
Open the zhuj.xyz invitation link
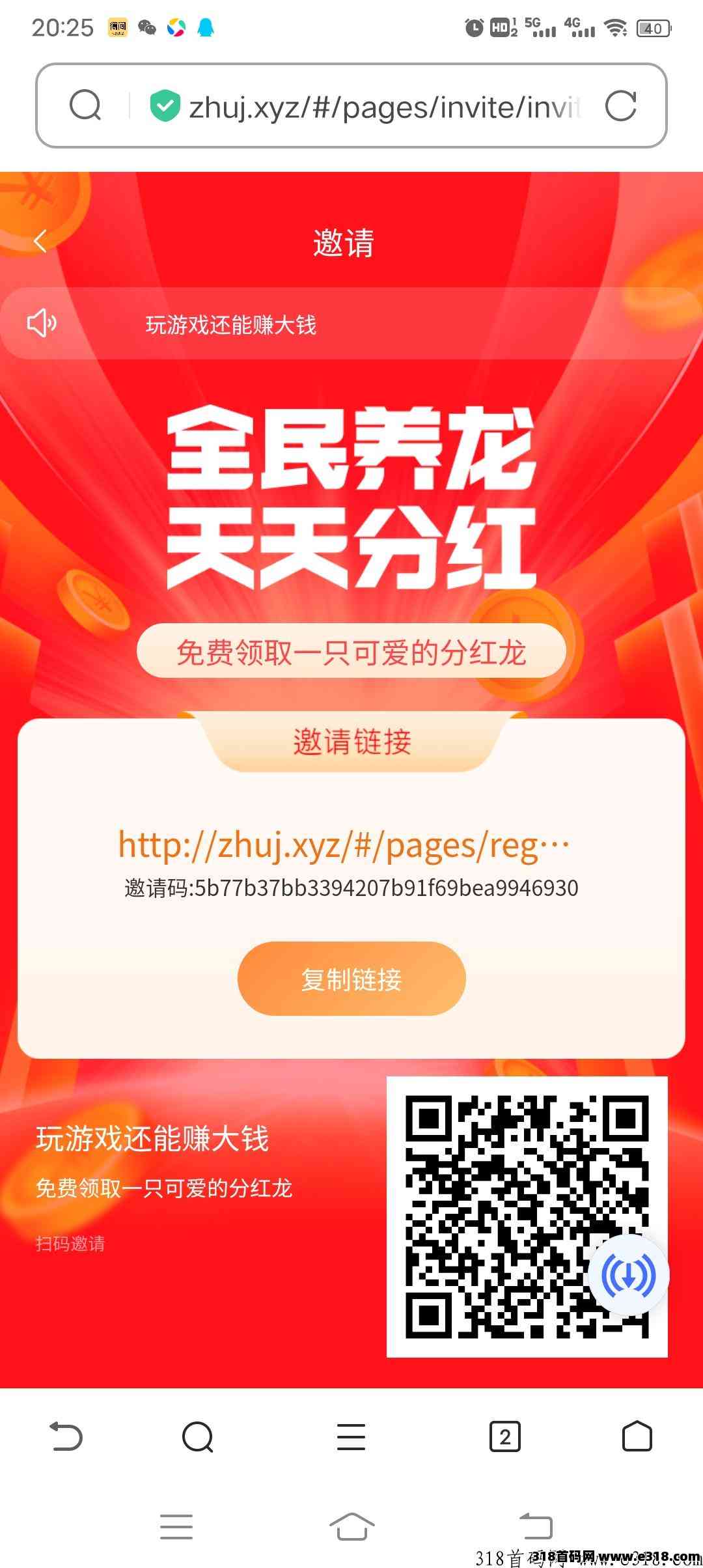344,845
